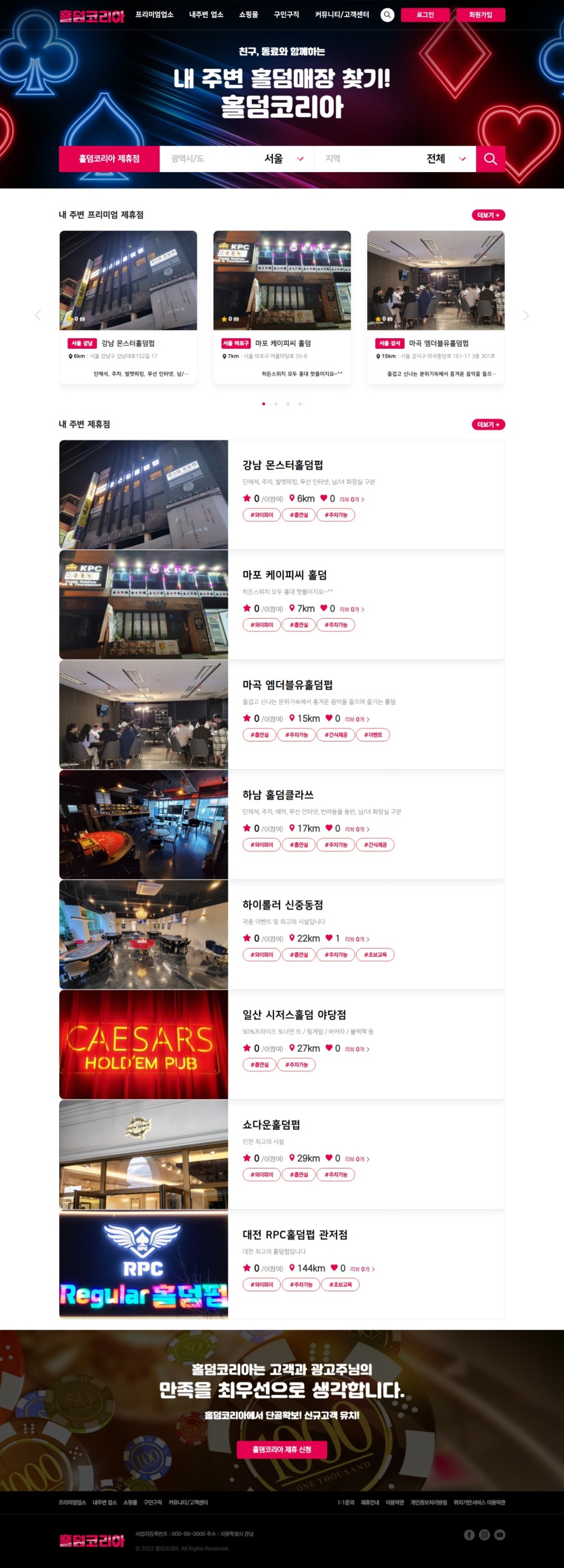Open reviews link for 쇼다운홀덤펍
Viewport: 564px width, 1568px height.
coord(357,1159)
